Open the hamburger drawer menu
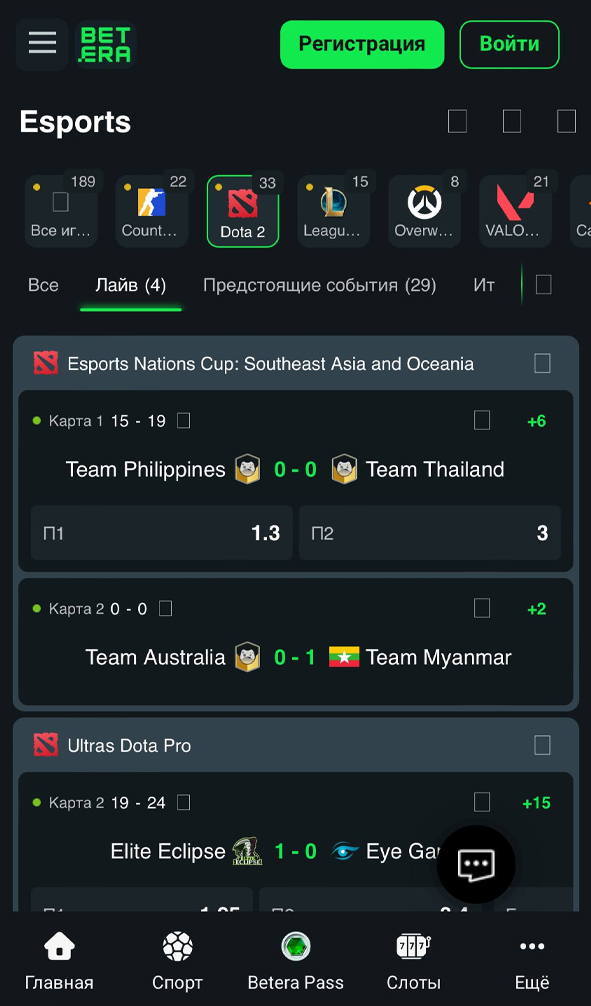 click(42, 44)
